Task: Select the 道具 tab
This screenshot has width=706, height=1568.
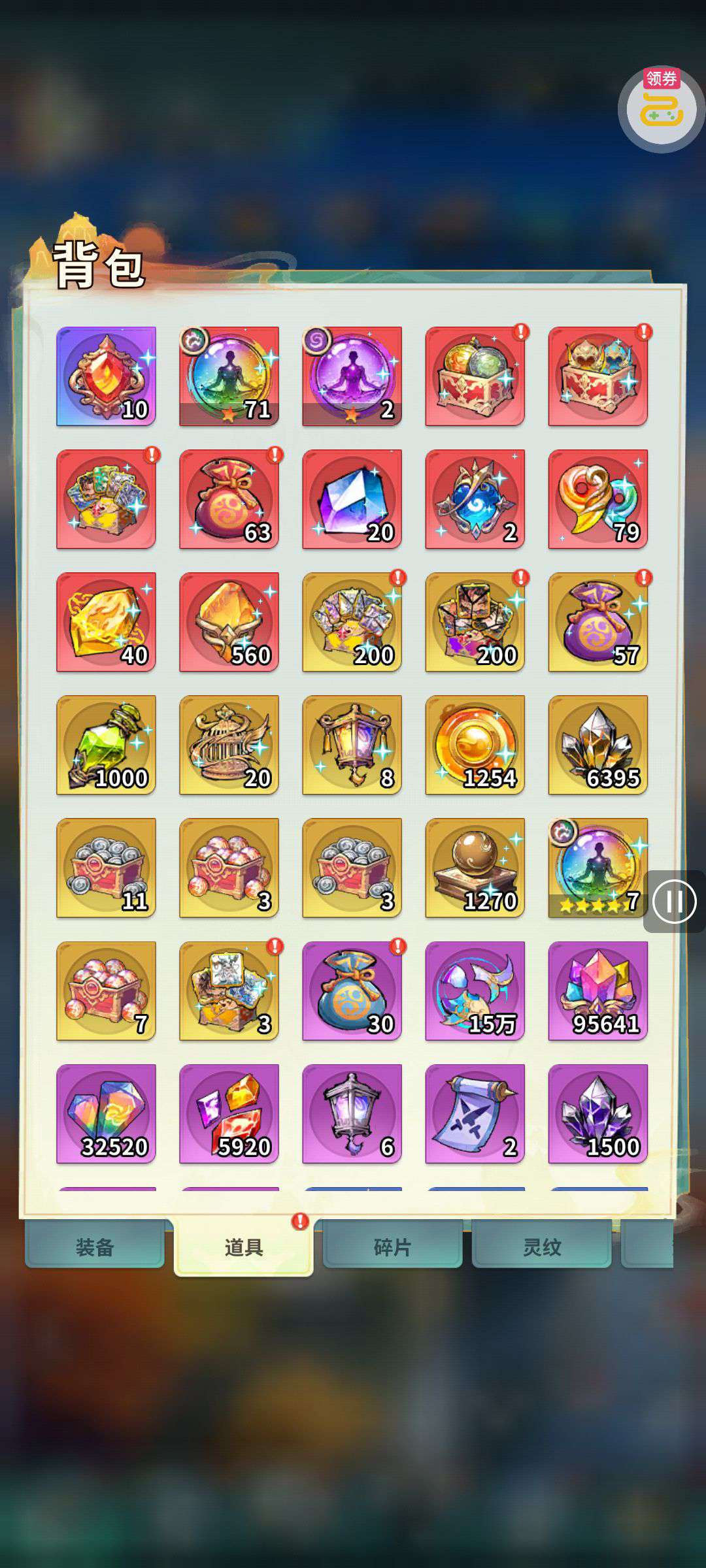Action: [x=243, y=1247]
